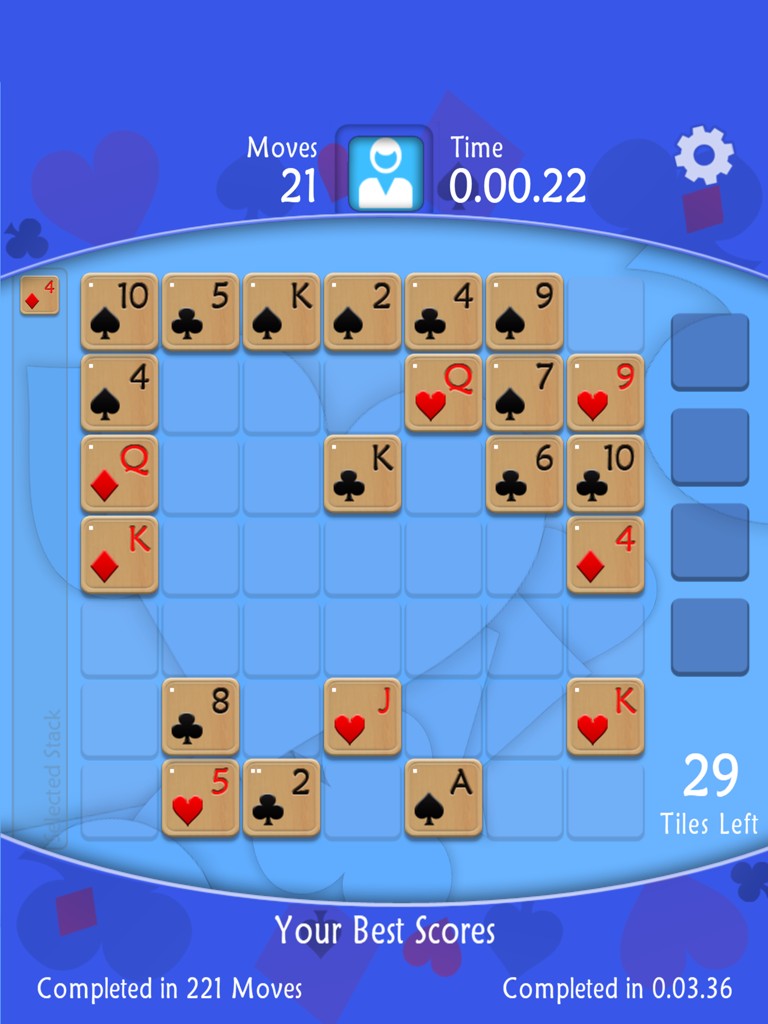
Task: Pick the king of spades tile
Action: (282, 311)
